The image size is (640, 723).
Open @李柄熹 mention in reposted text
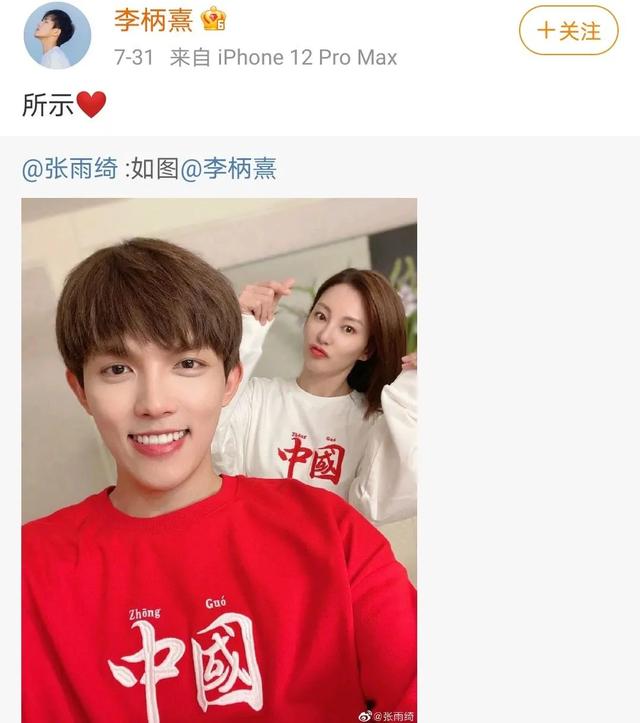pos(227,169)
